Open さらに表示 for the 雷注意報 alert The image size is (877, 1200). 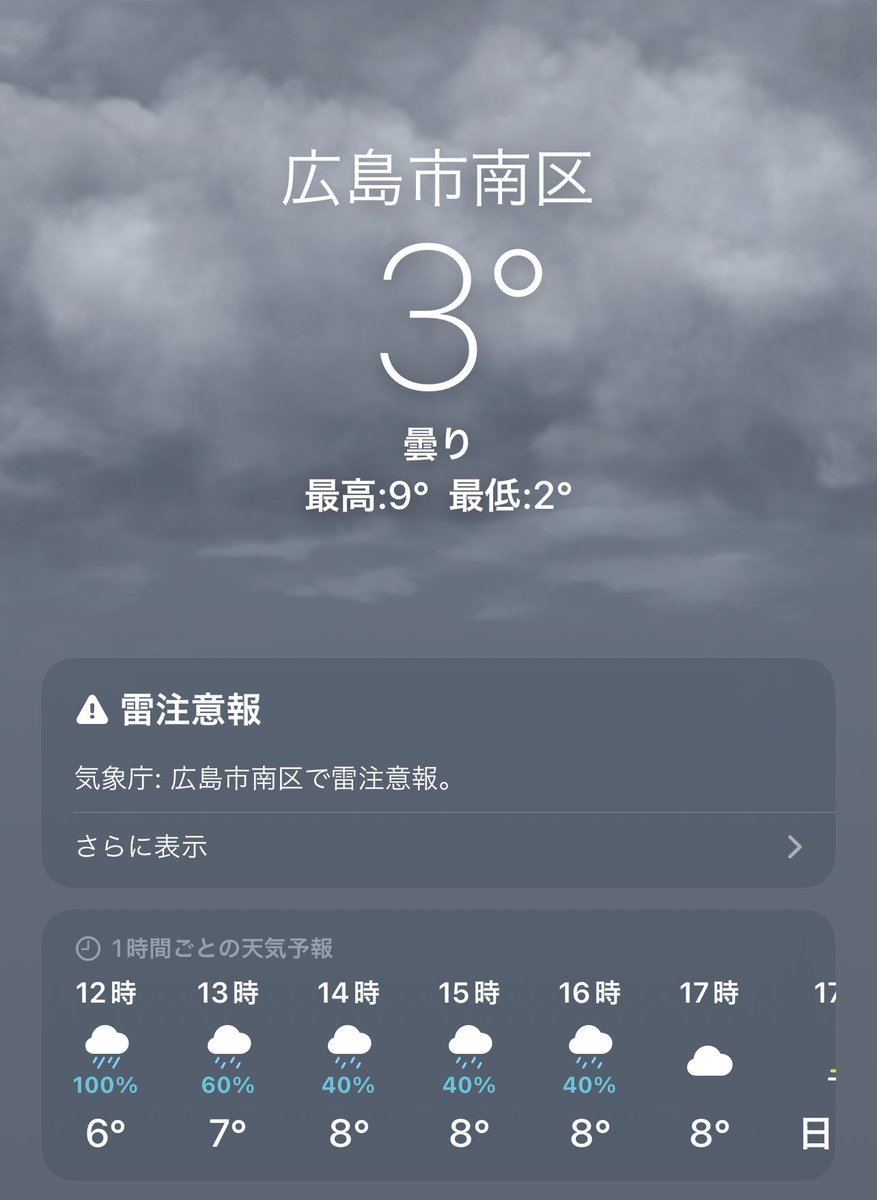[438, 848]
